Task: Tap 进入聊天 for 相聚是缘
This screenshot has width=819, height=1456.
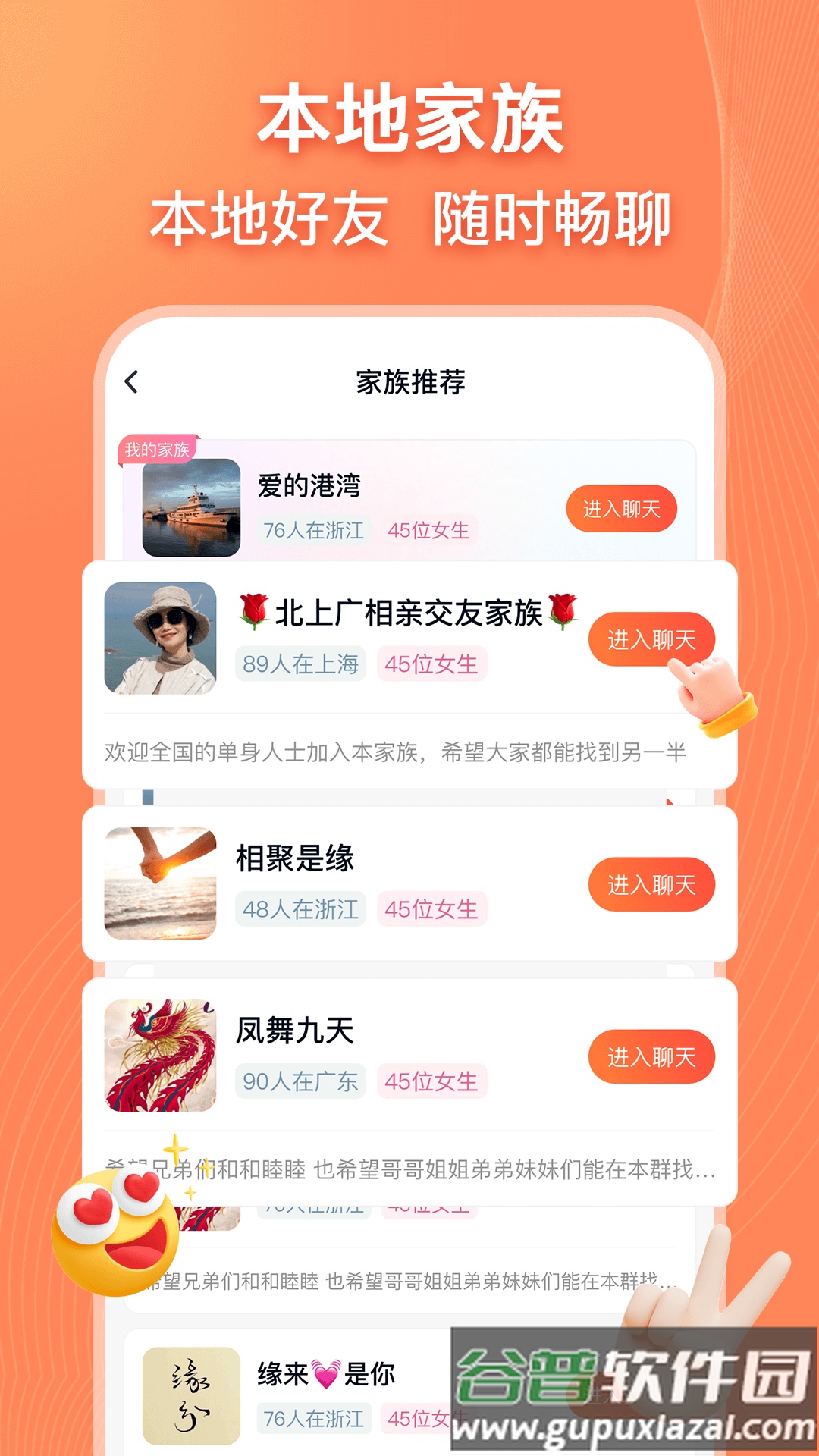Action: coord(651,883)
